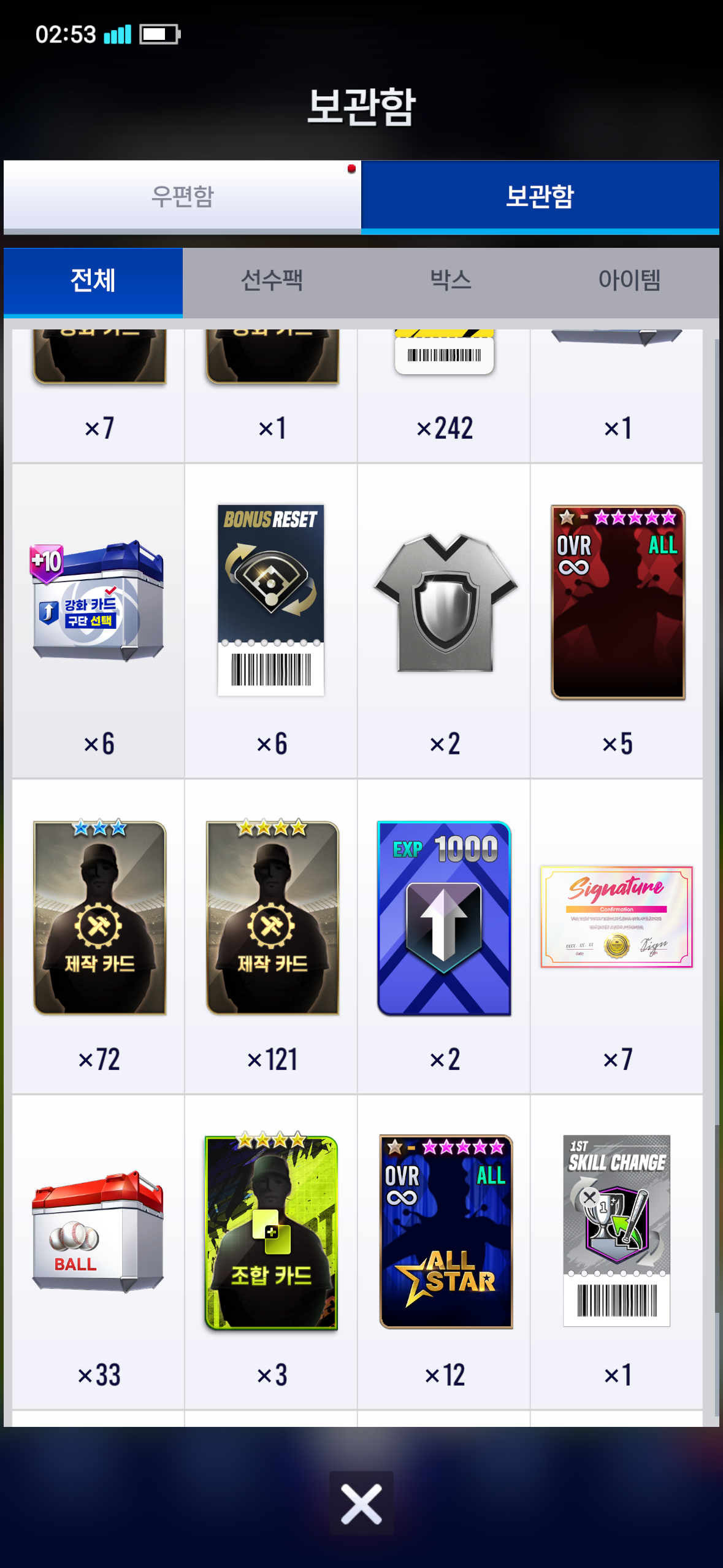723x1568 pixels.
Task: Select the Bonus Reset ticket
Action: [x=271, y=600]
